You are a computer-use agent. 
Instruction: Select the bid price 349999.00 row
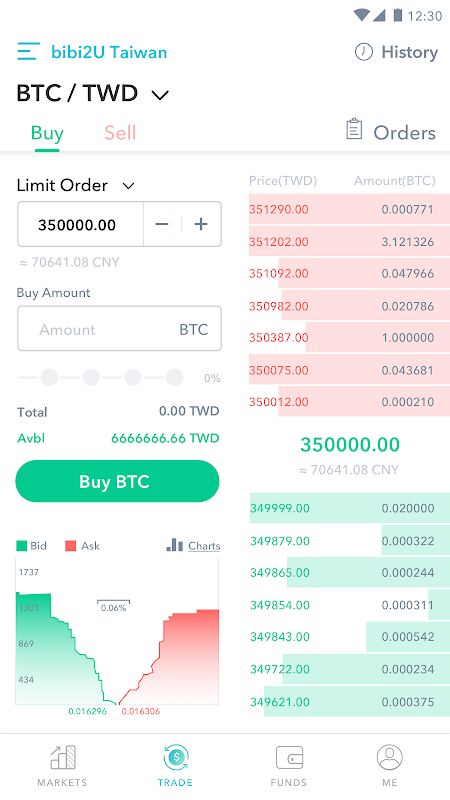click(349, 508)
